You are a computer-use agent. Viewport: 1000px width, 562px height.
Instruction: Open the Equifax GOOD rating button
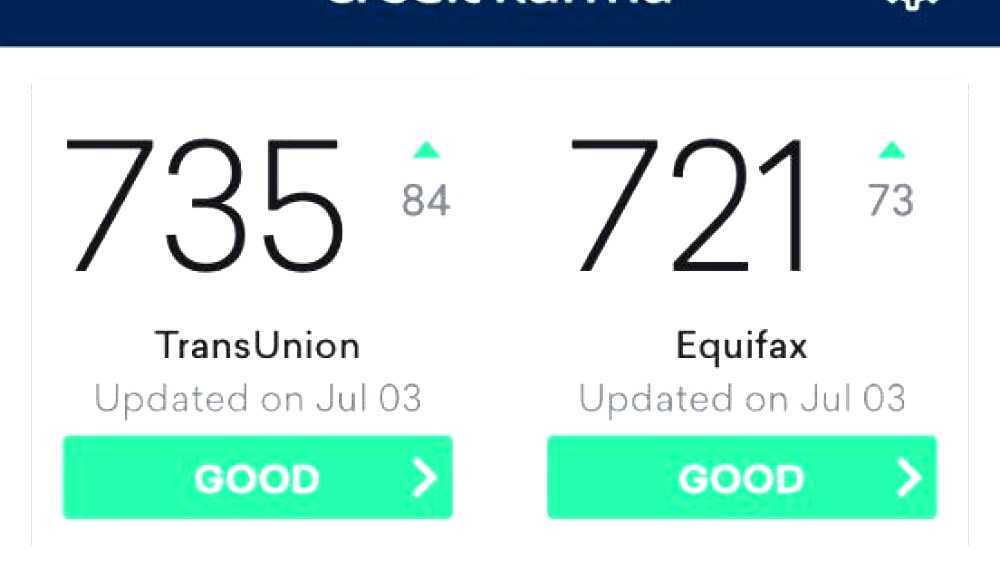click(x=741, y=478)
